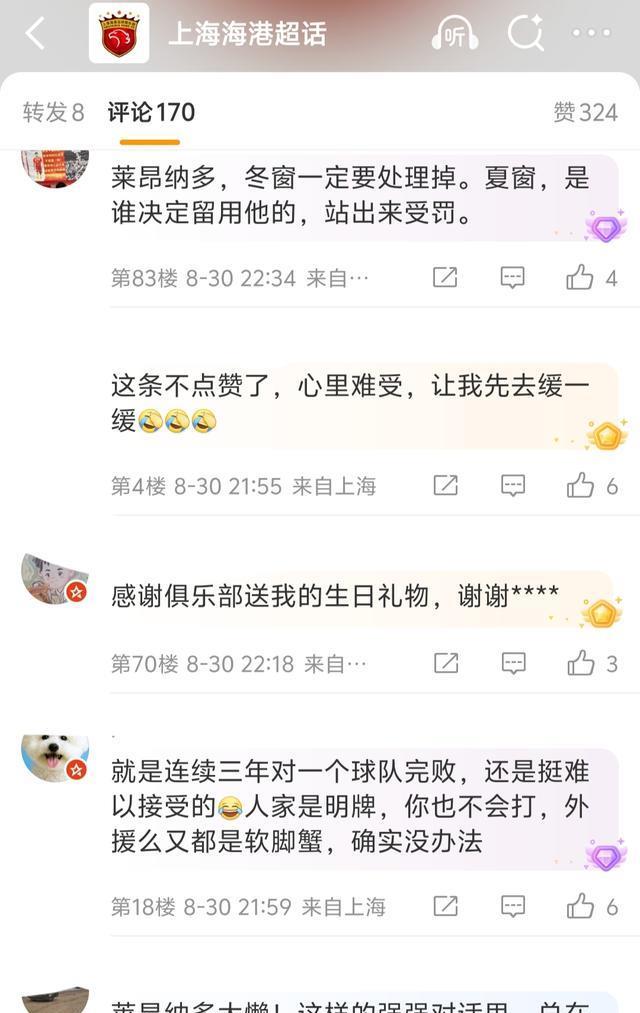Switch to the 转发 8 tab
The height and width of the screenshot is (1013, 640).
[x=53, y=112]
